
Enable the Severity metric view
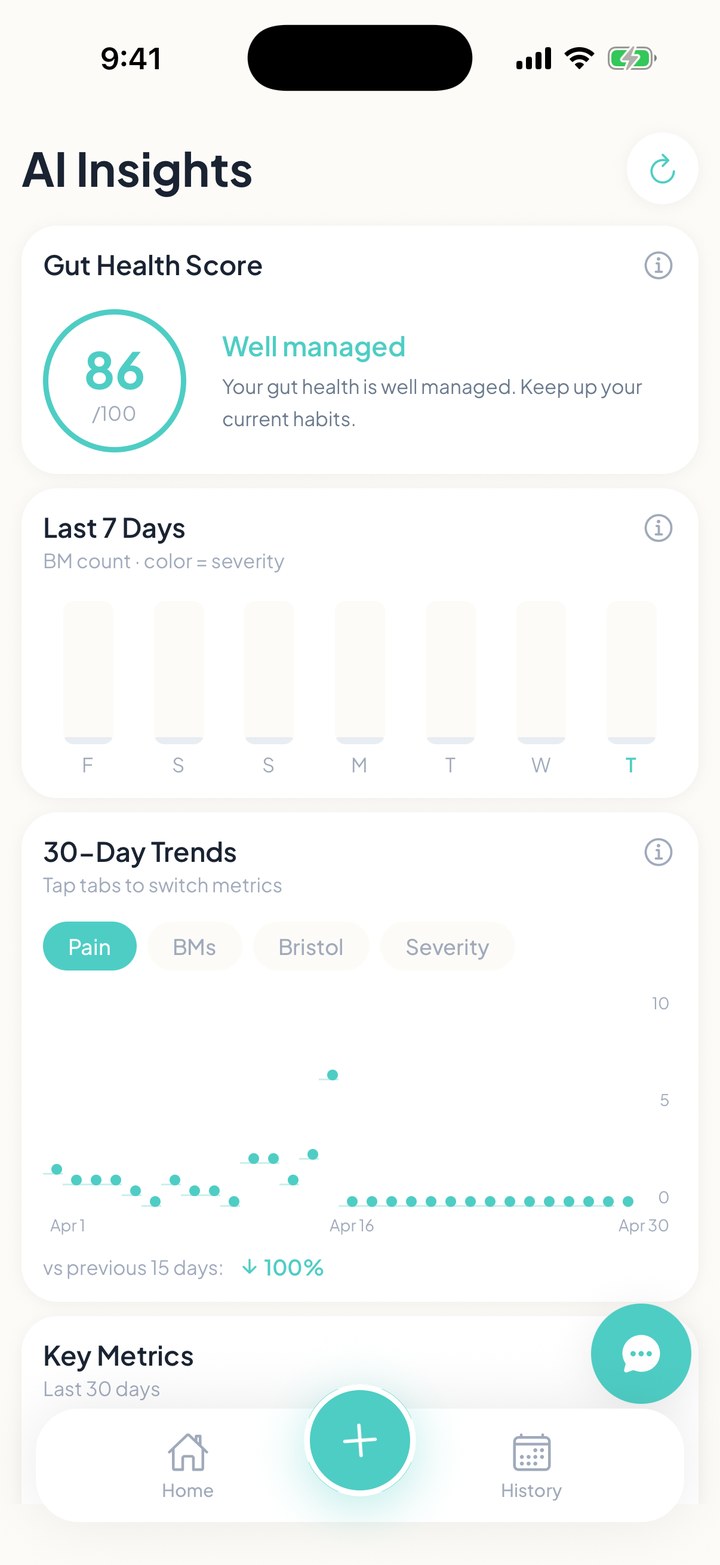click(447, 946)
